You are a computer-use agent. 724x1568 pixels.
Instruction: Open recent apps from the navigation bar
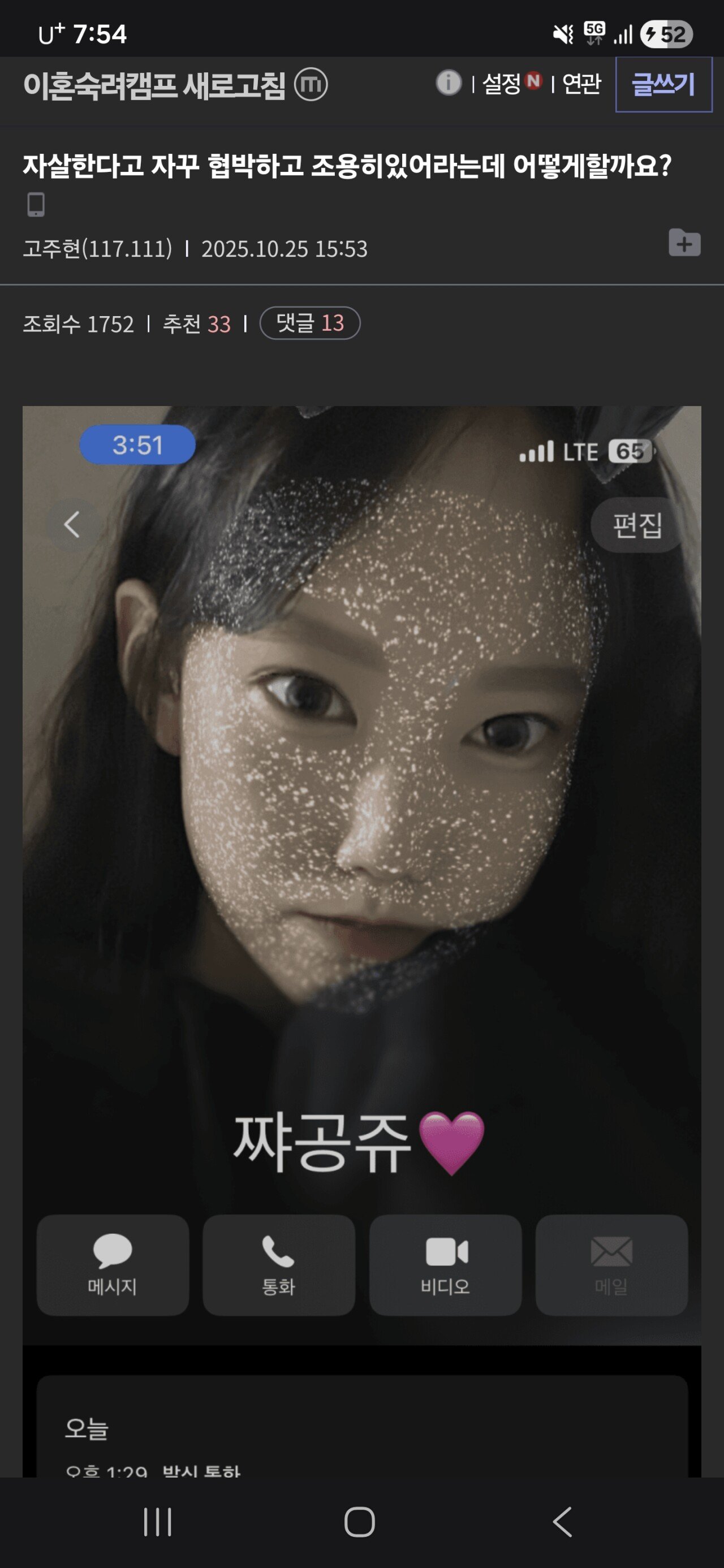tap(158, 1522)
